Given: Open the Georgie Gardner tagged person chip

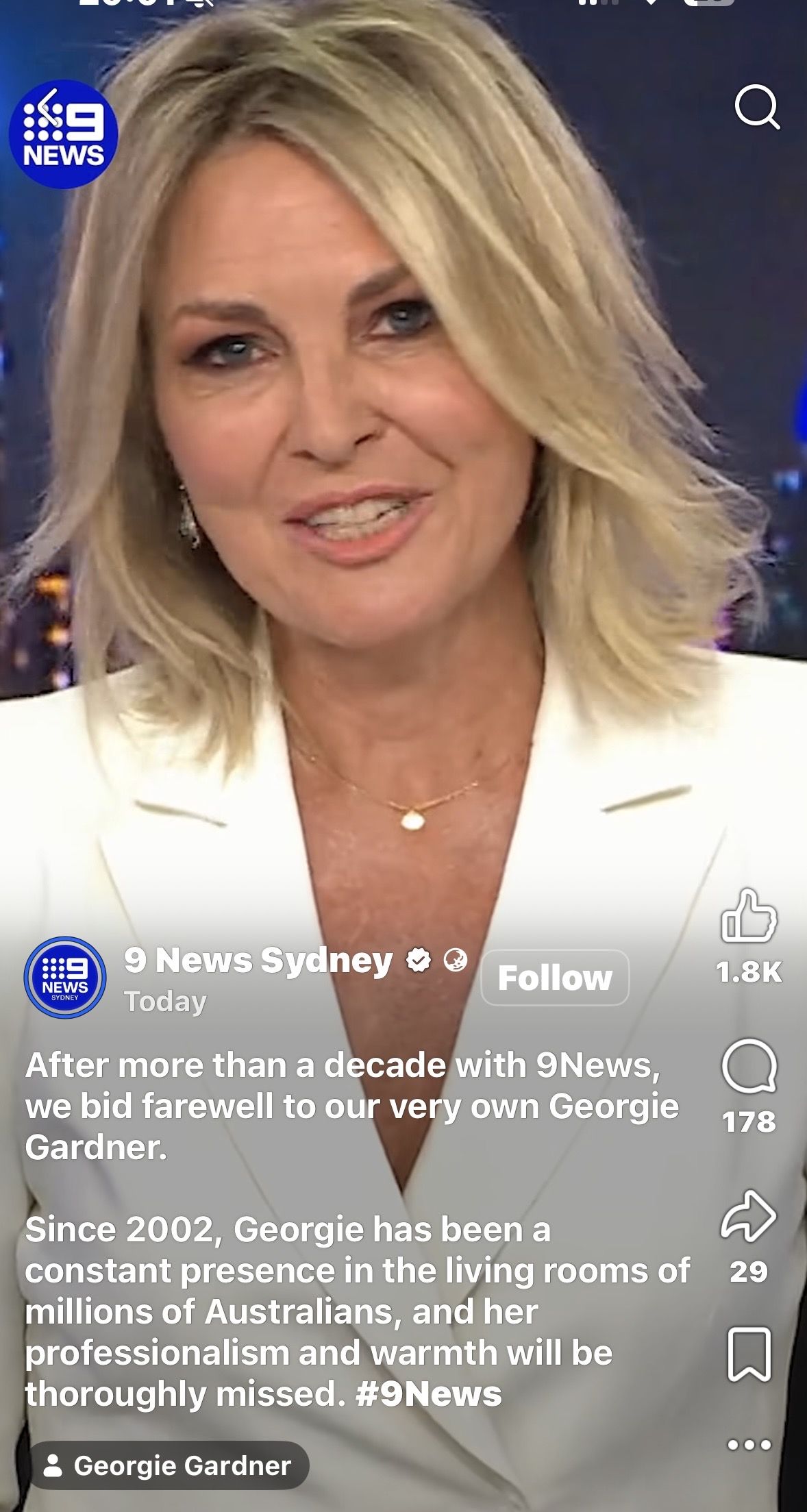Looking at the screenshot, I should 169,1465.
